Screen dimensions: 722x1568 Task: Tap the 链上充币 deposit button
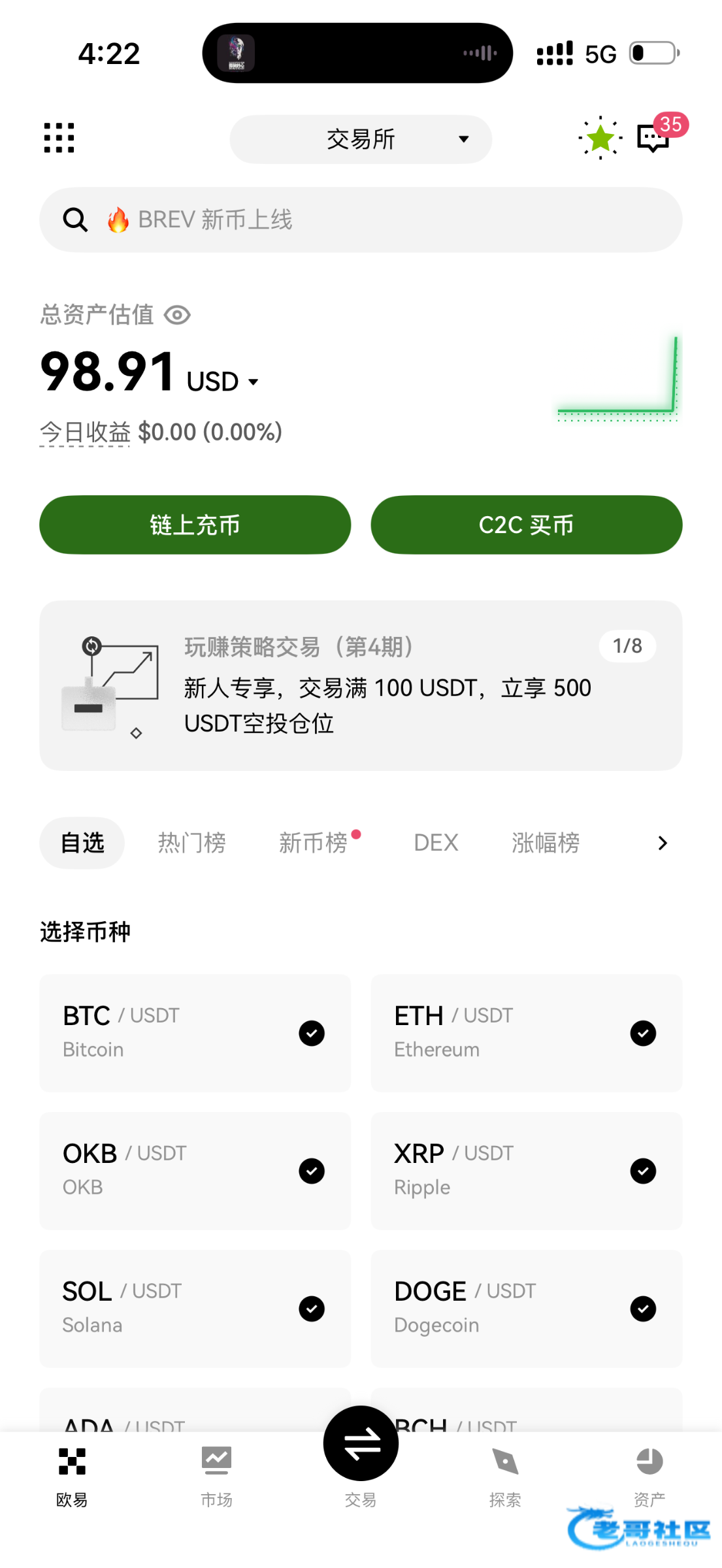(x=195, y=525)
